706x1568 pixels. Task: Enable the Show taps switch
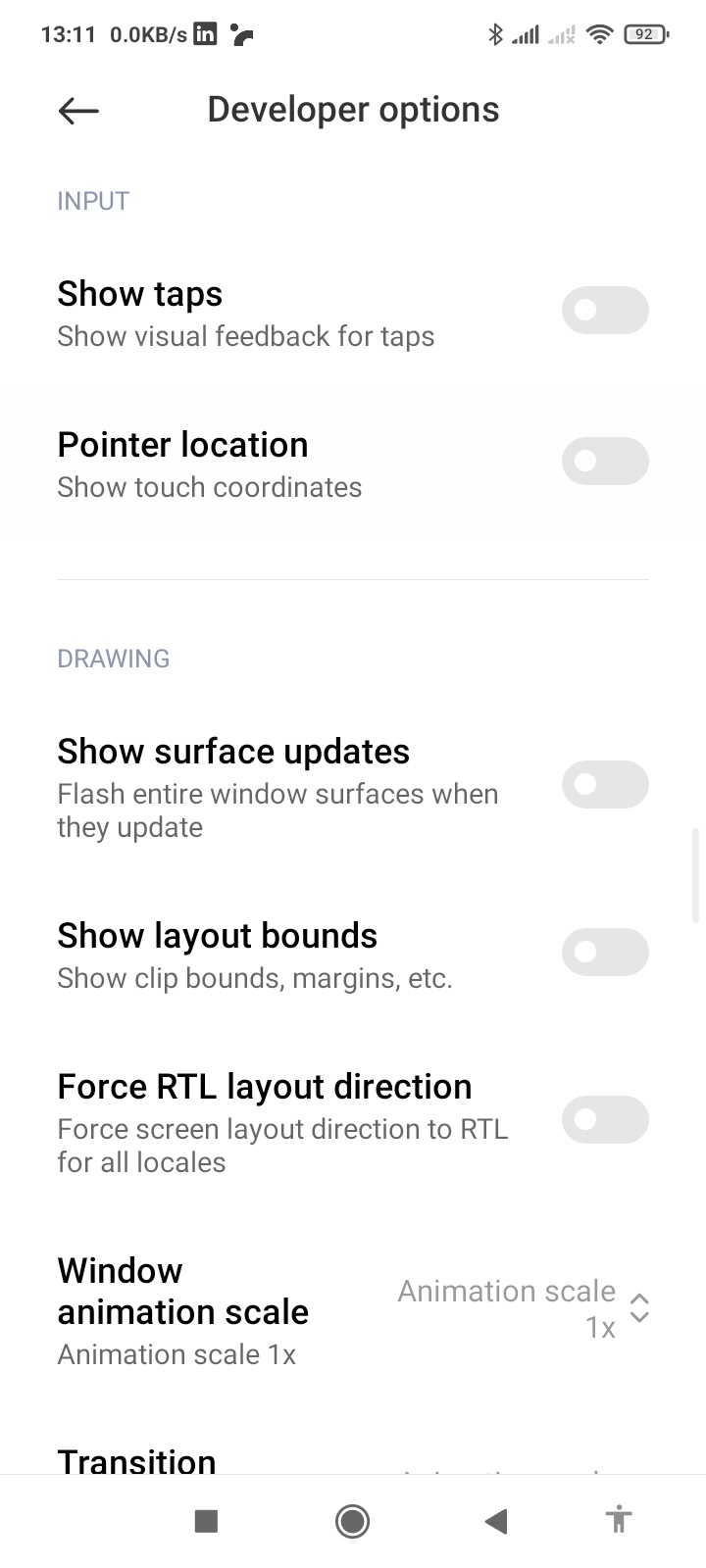click(604, 311)
